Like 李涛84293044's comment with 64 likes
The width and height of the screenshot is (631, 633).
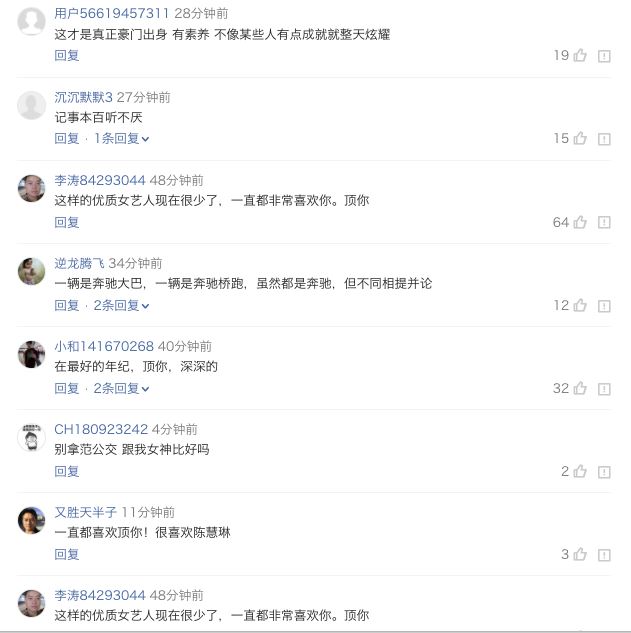(x=580, y=222)
